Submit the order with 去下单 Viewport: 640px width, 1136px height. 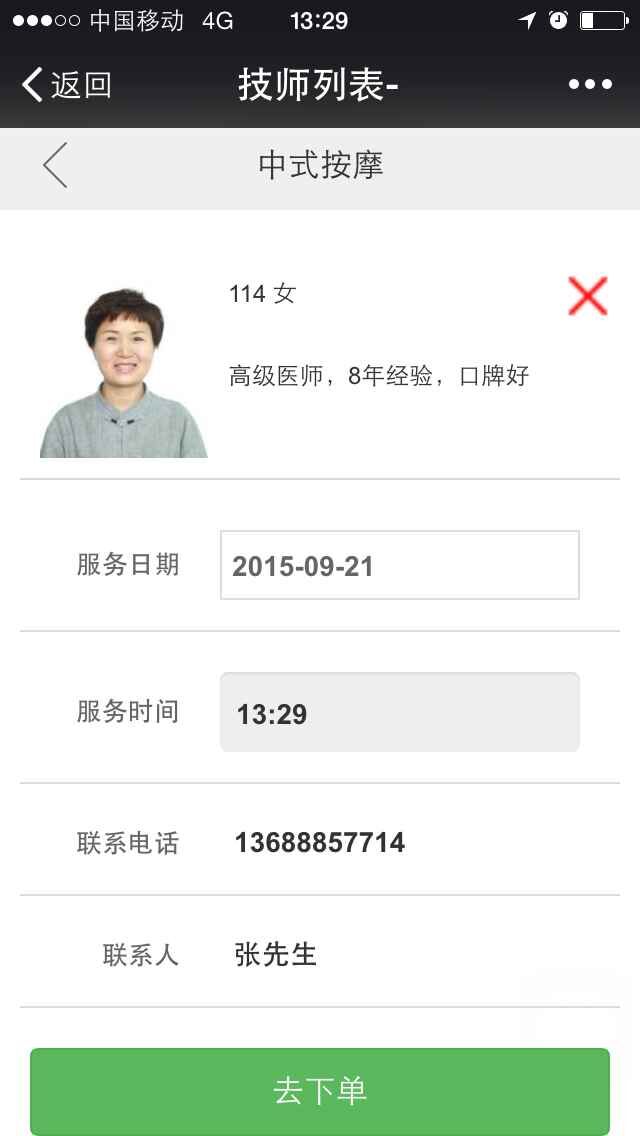[x=320, y=1090]
